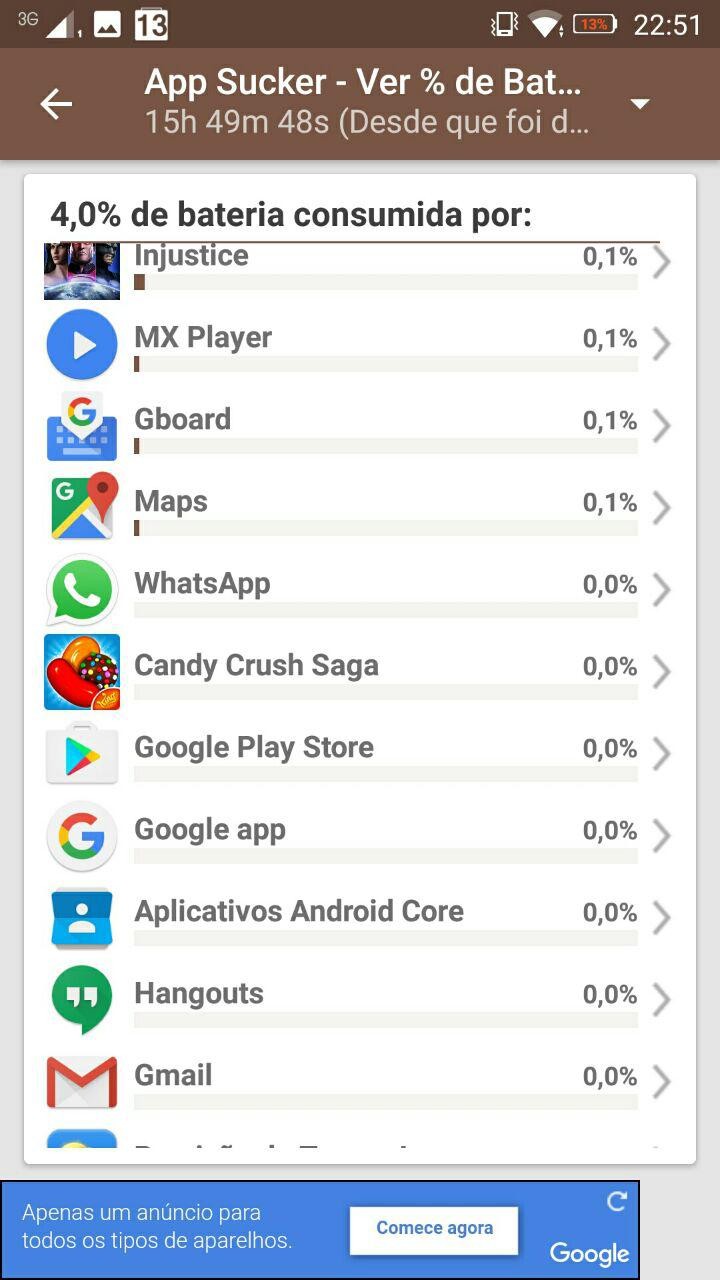Image resolution: width=720 pixels, height=1280 pixels.
Task: Select WhatsApp in the list
Action: pyautogui.click(x=360, y=590)
